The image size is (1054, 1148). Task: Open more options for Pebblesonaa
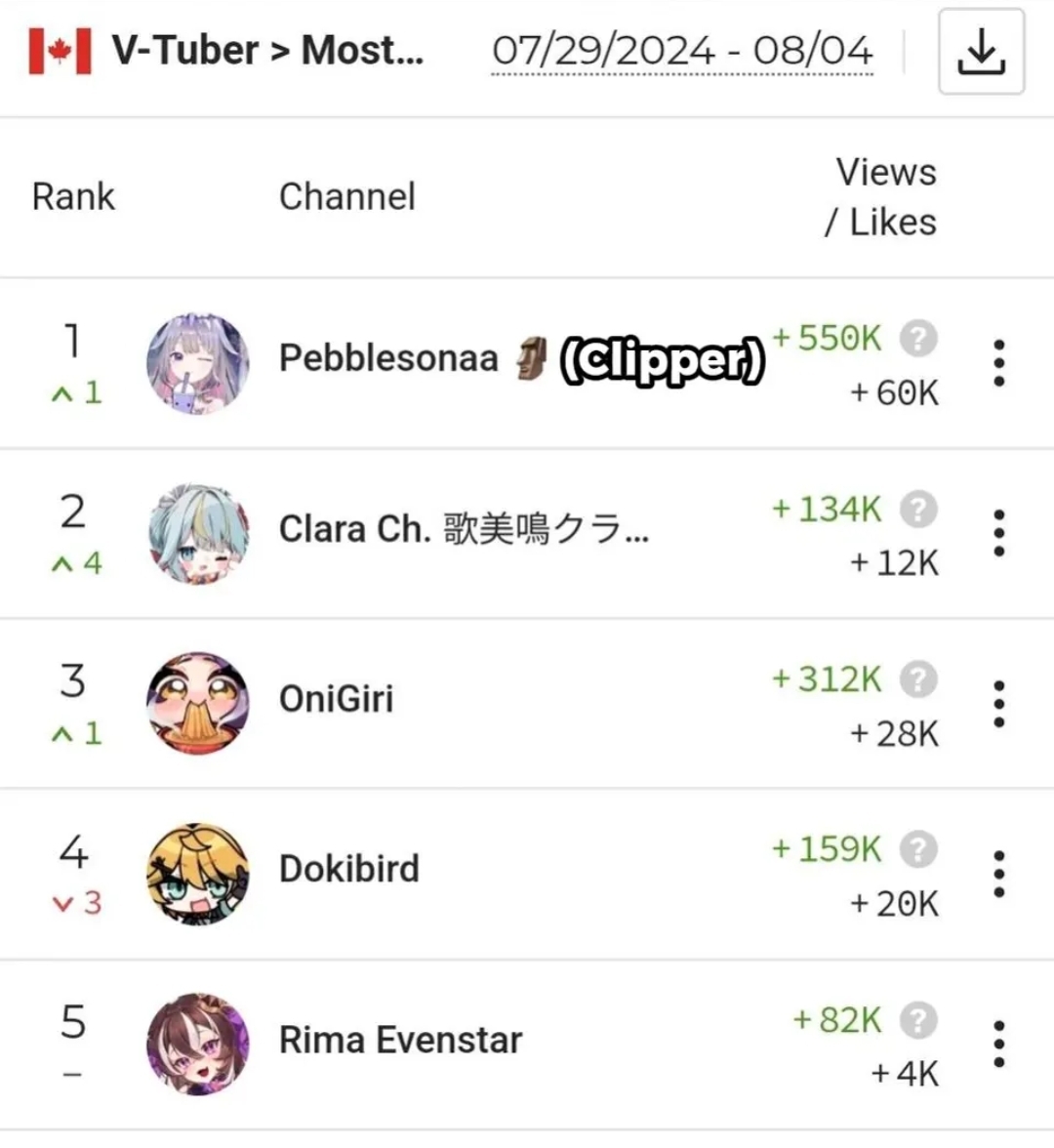pyautogui.click(x=998, y=363)
